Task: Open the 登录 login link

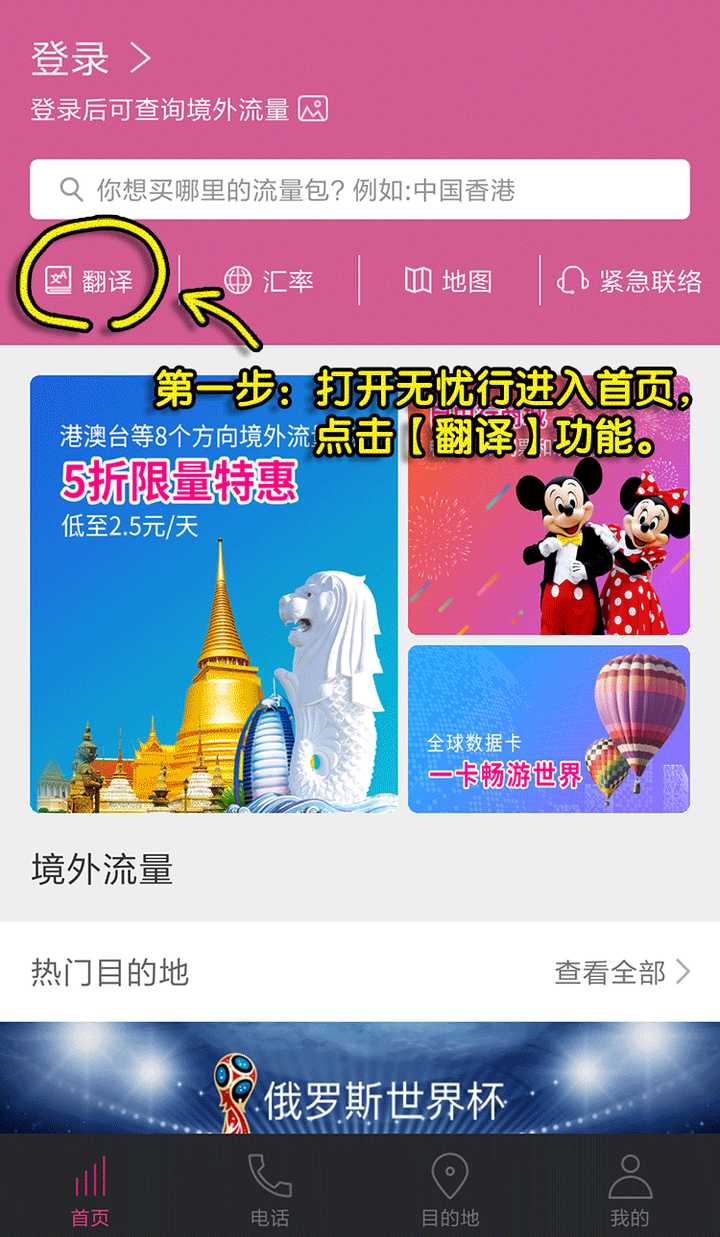Action: click(x=90, y=59)
